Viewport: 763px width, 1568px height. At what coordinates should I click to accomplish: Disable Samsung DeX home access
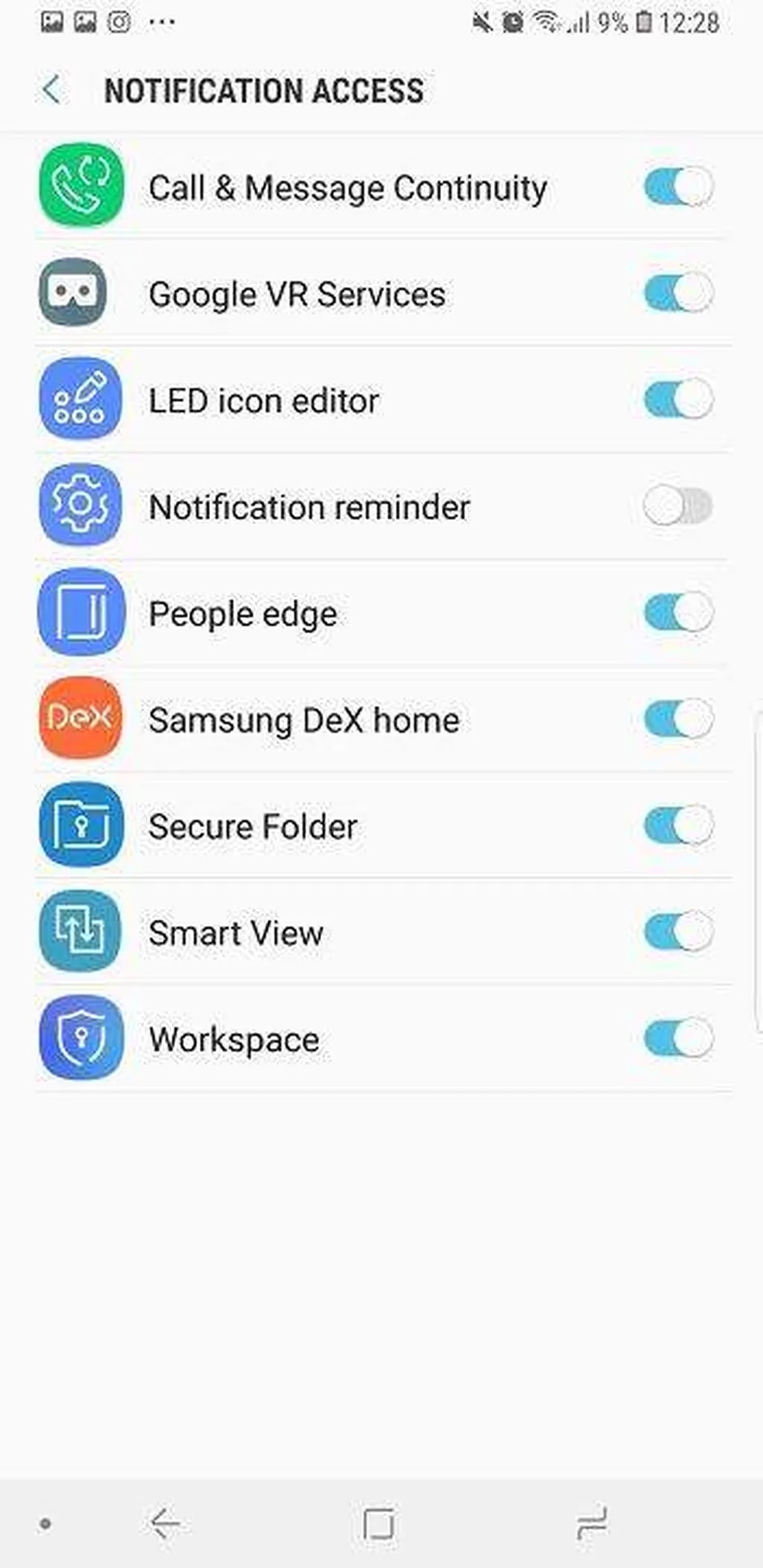(678, 719)
